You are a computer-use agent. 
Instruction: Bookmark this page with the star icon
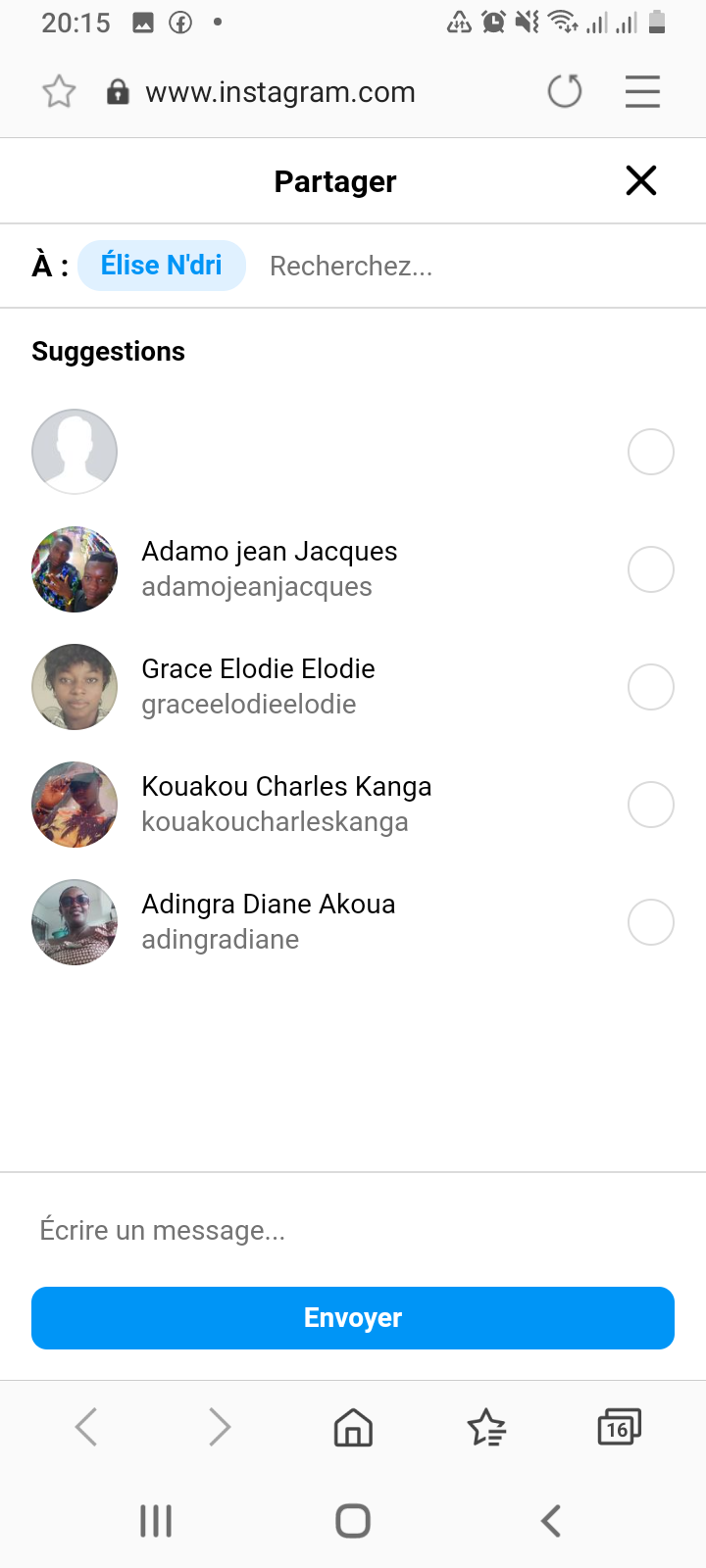59,92
